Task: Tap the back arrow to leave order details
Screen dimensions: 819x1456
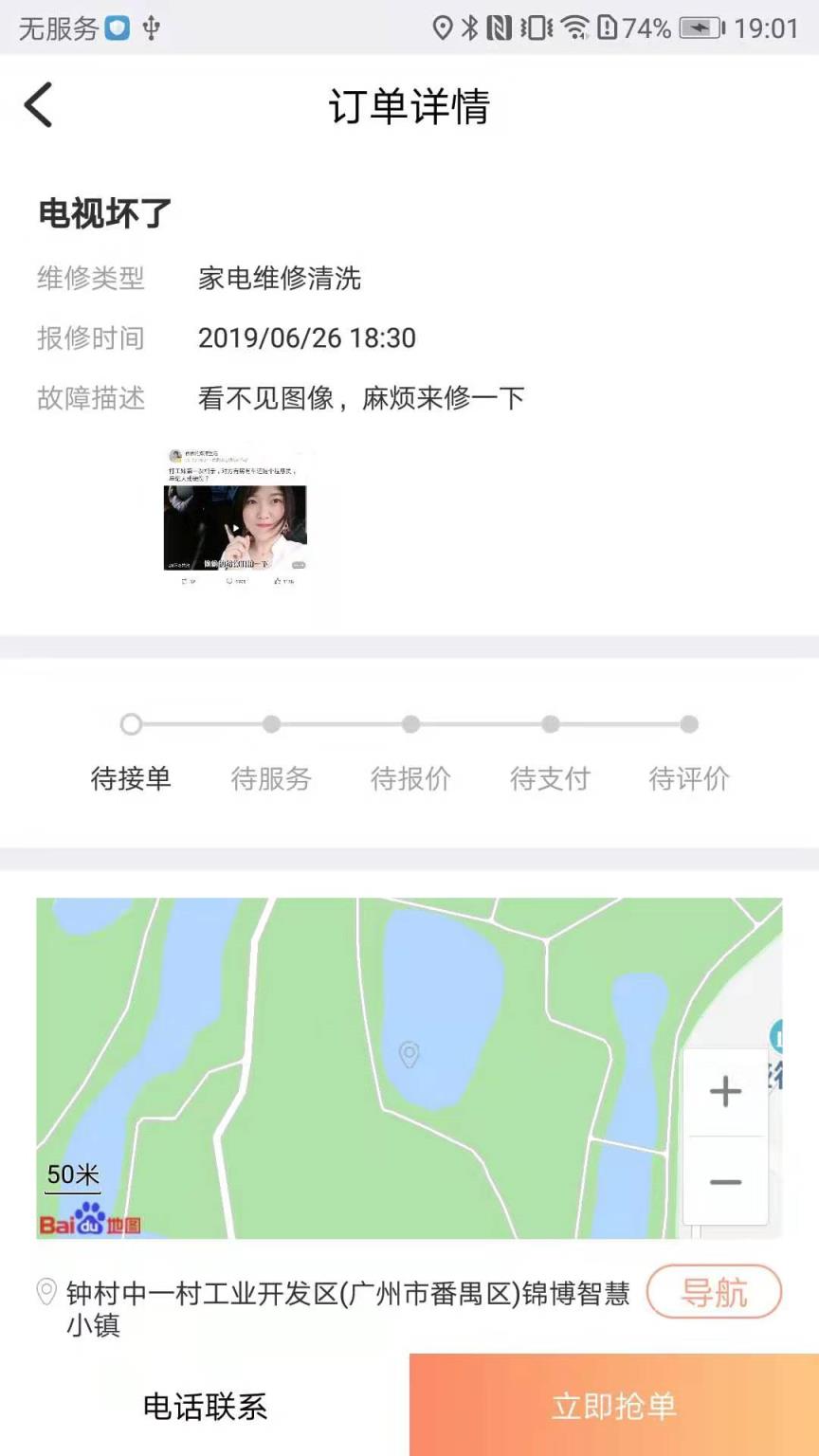Action: pyautogui.click(x=38, y=105)
